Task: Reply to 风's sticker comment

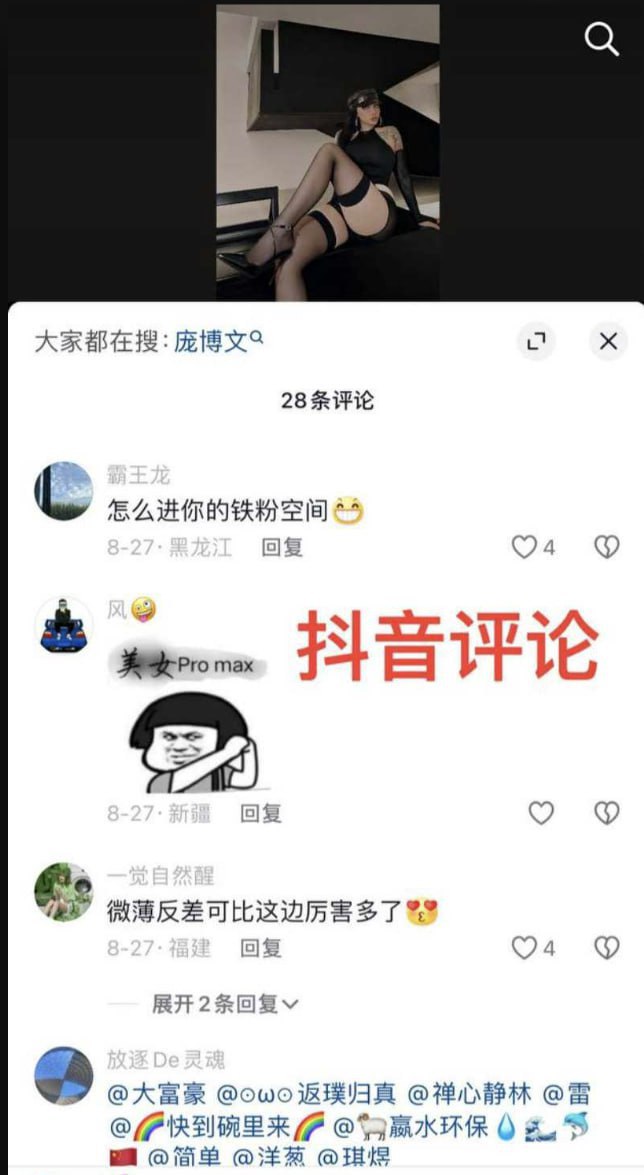Action: click(261, 813)
